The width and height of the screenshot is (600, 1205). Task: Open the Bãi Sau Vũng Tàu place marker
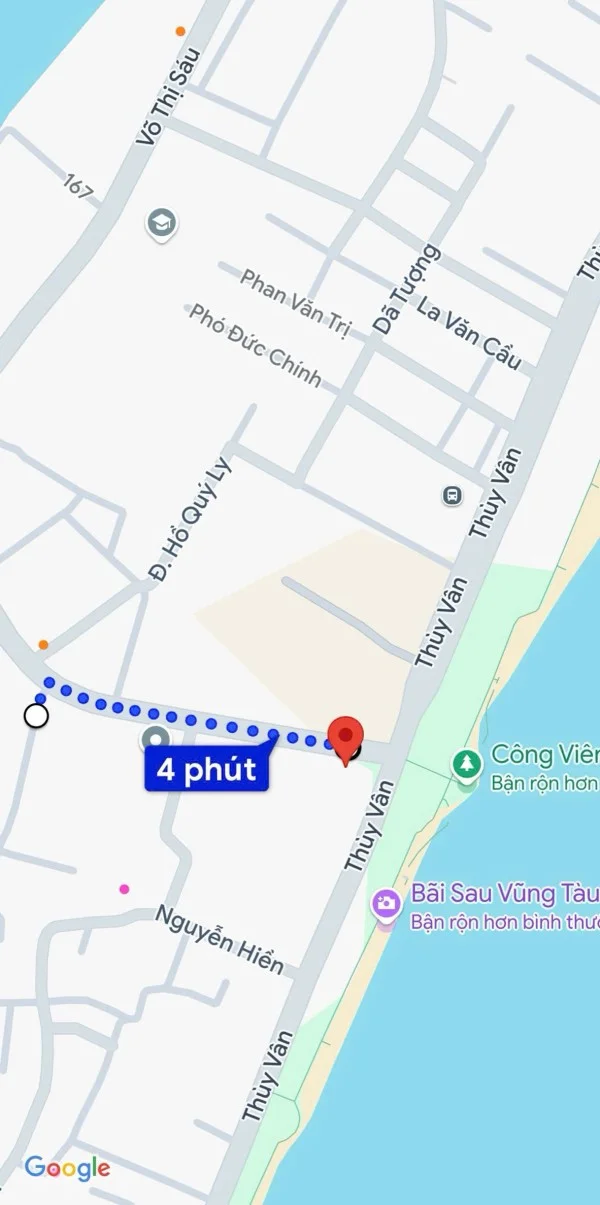click(386, 905)
